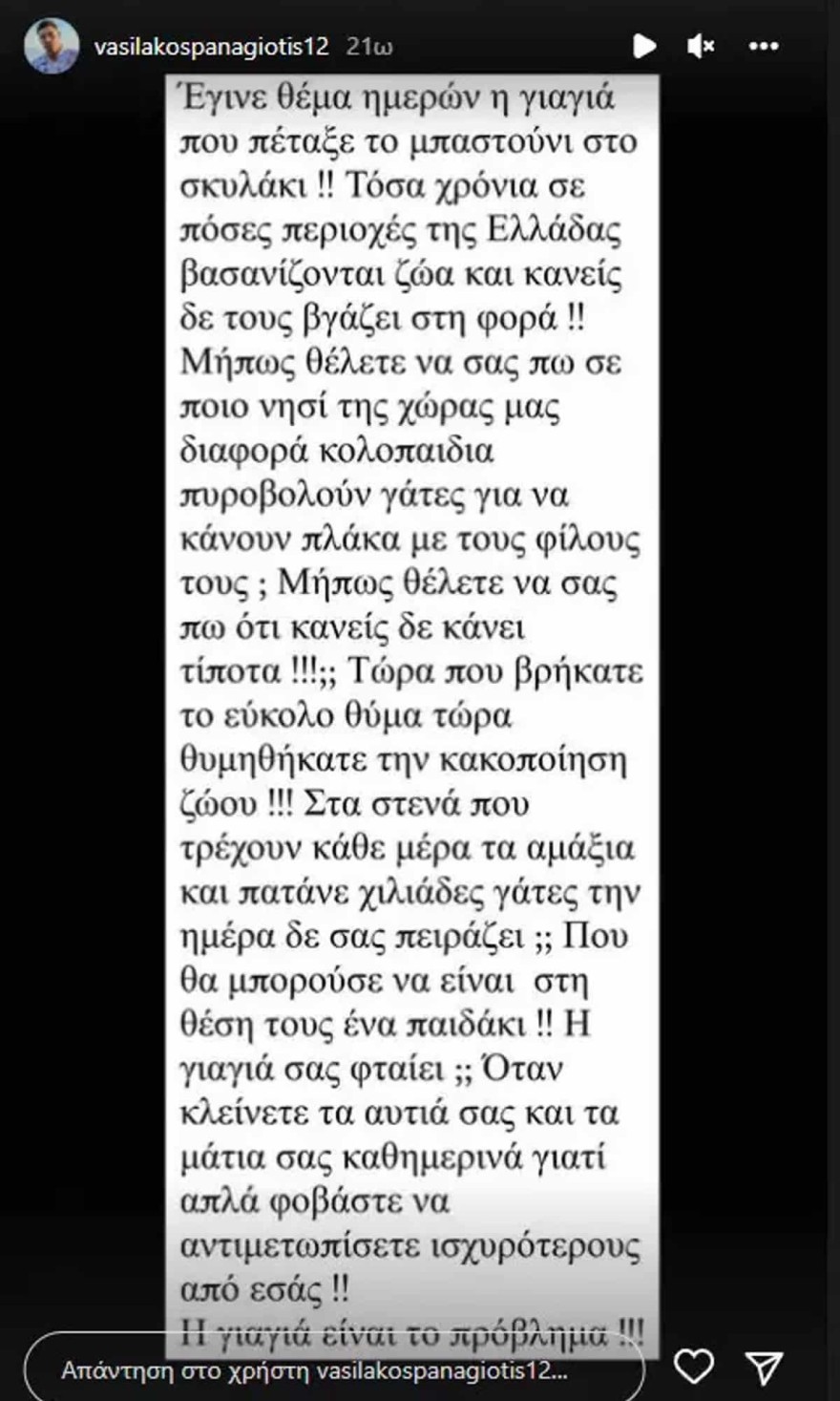Tap the play triangle to resume playback
Screen dimensions: 840x1401
(x=645, y=45)
